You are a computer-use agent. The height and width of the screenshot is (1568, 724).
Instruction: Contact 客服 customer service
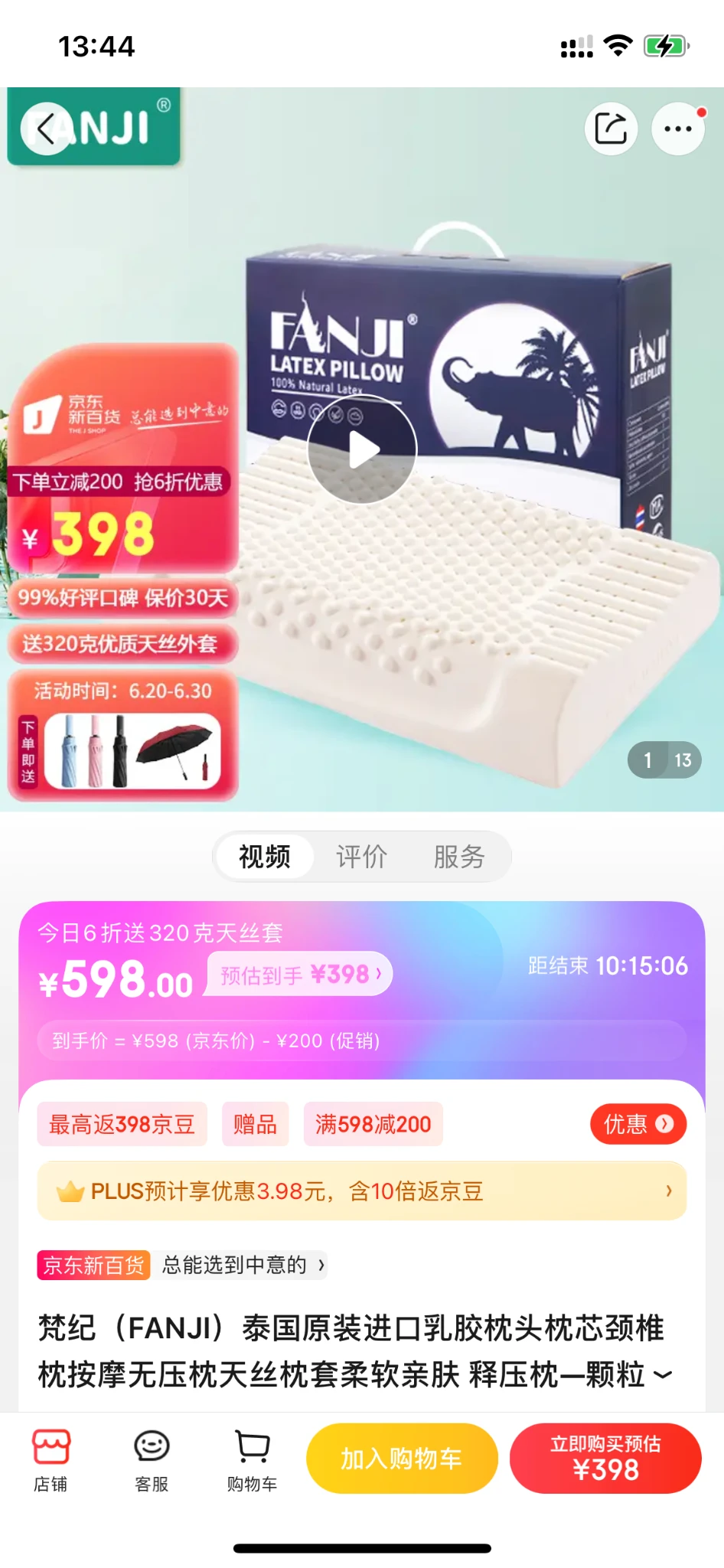(152, 1460)
